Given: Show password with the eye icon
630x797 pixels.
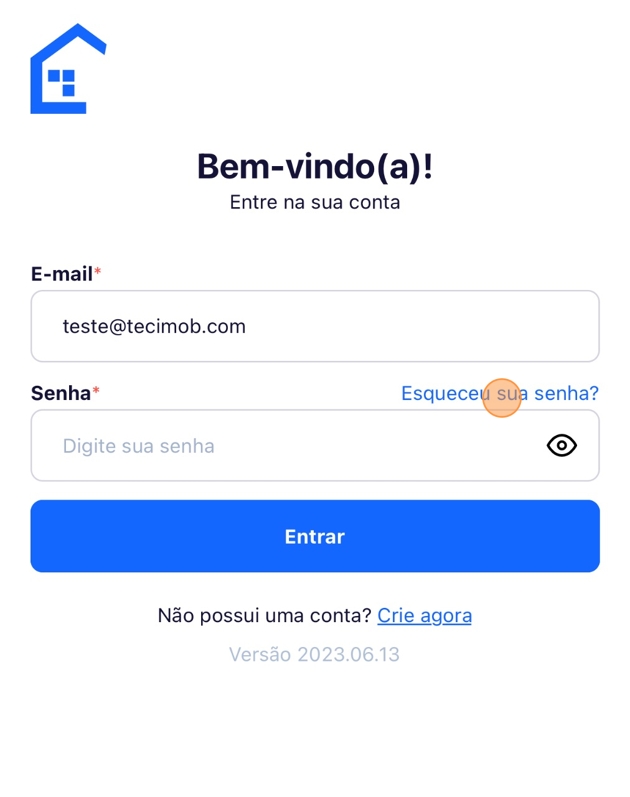Looking at the screenshot, I should 562,446.
